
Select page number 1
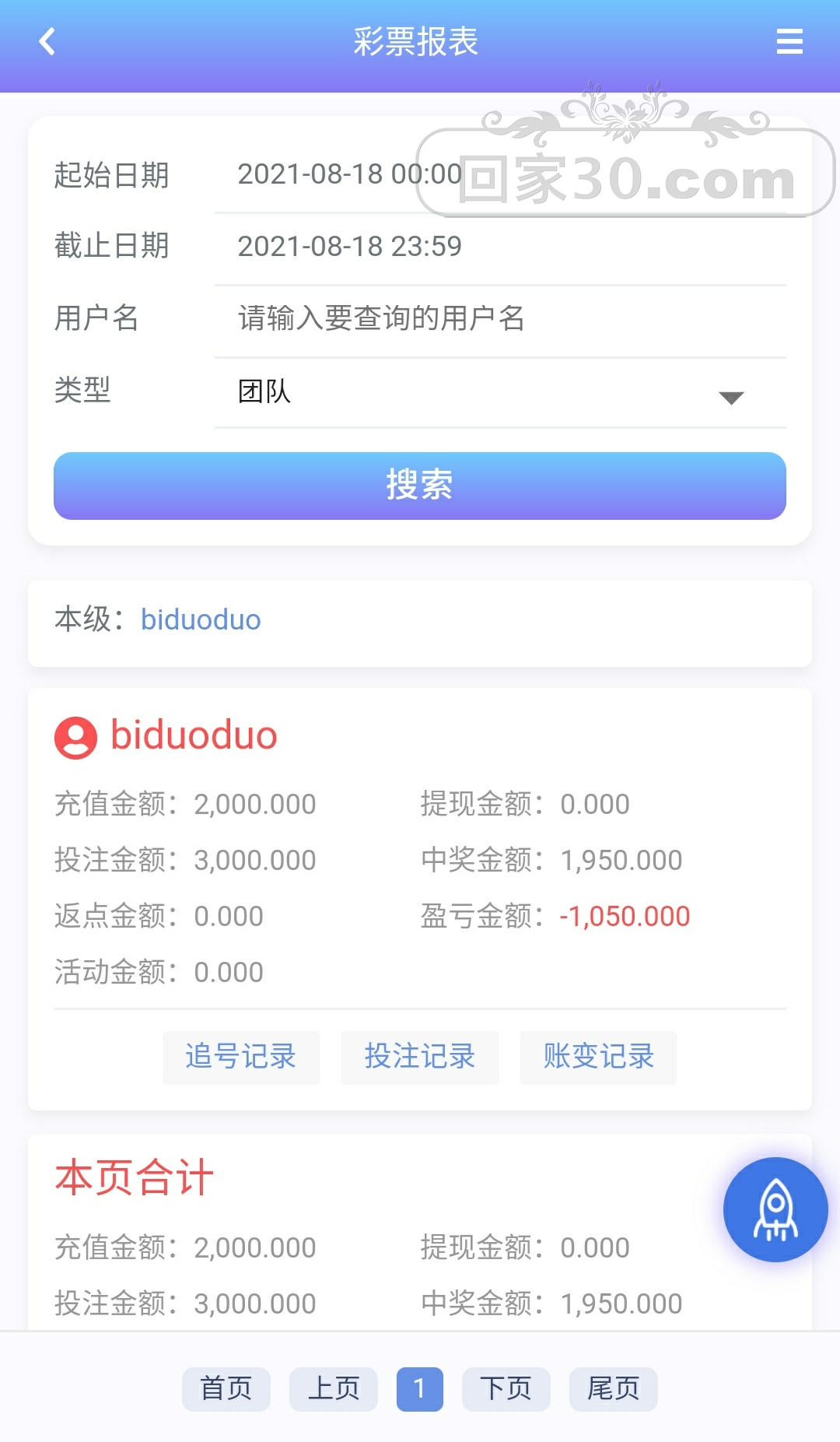point(419,1388)
